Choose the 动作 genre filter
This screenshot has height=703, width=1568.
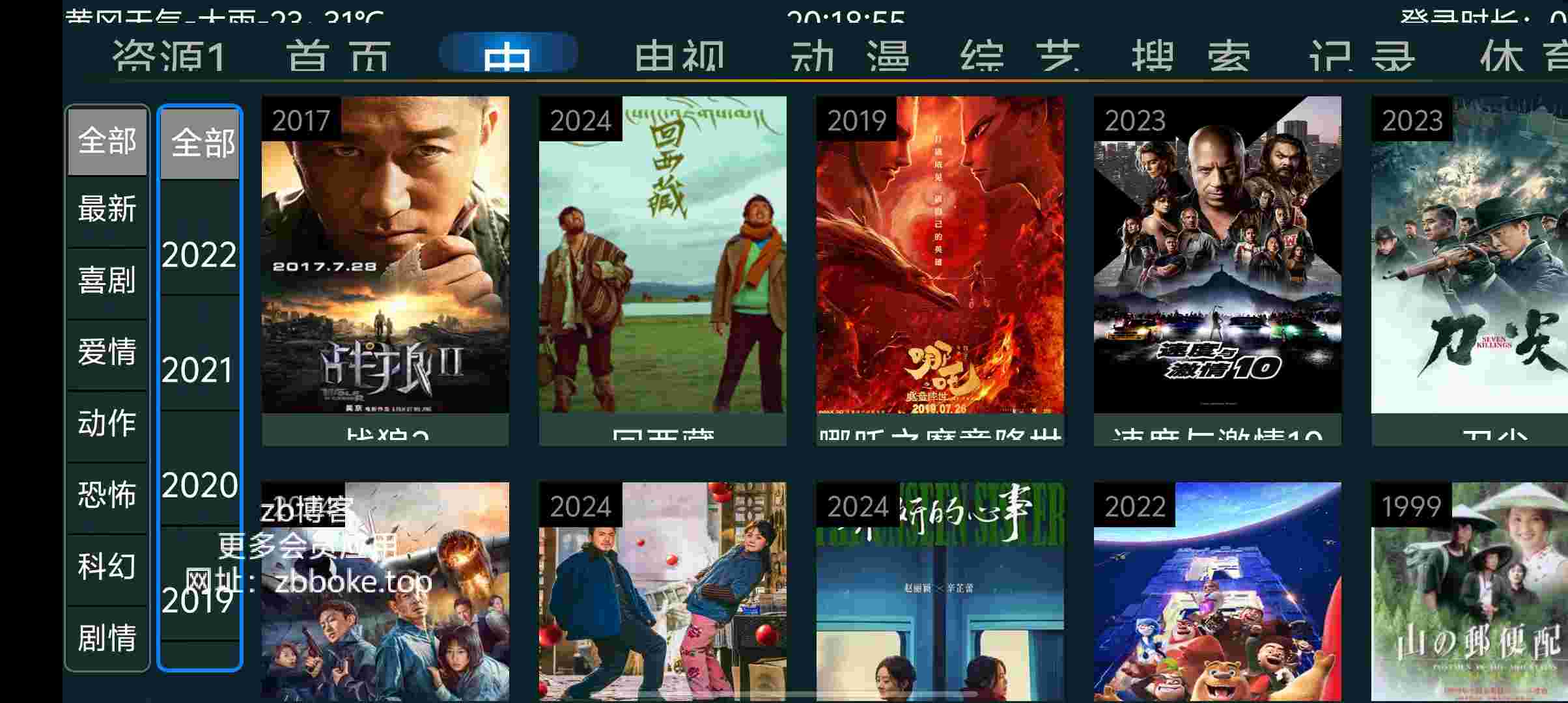click(107, 424)
